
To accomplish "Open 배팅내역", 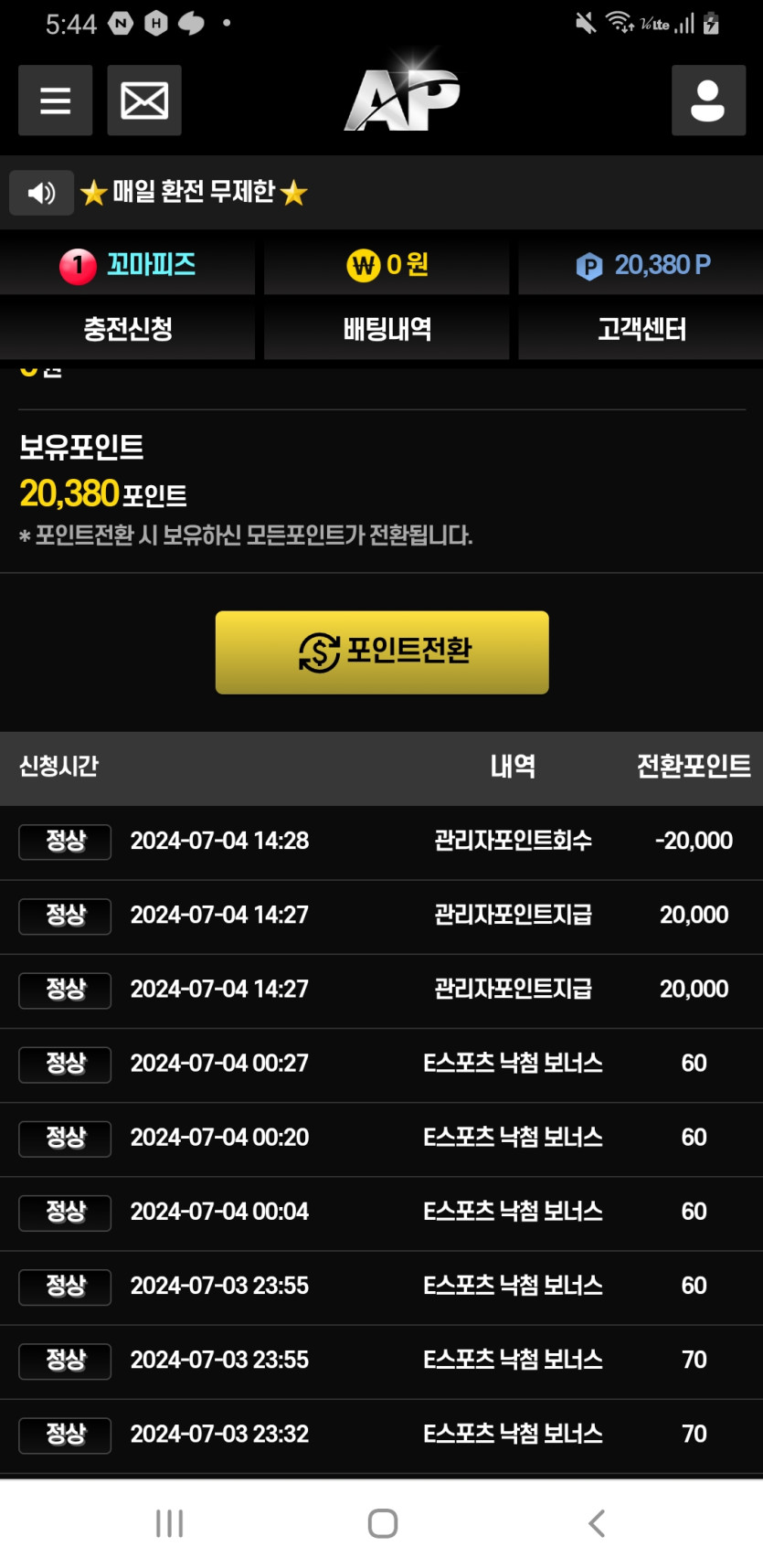I will [387, 329].
